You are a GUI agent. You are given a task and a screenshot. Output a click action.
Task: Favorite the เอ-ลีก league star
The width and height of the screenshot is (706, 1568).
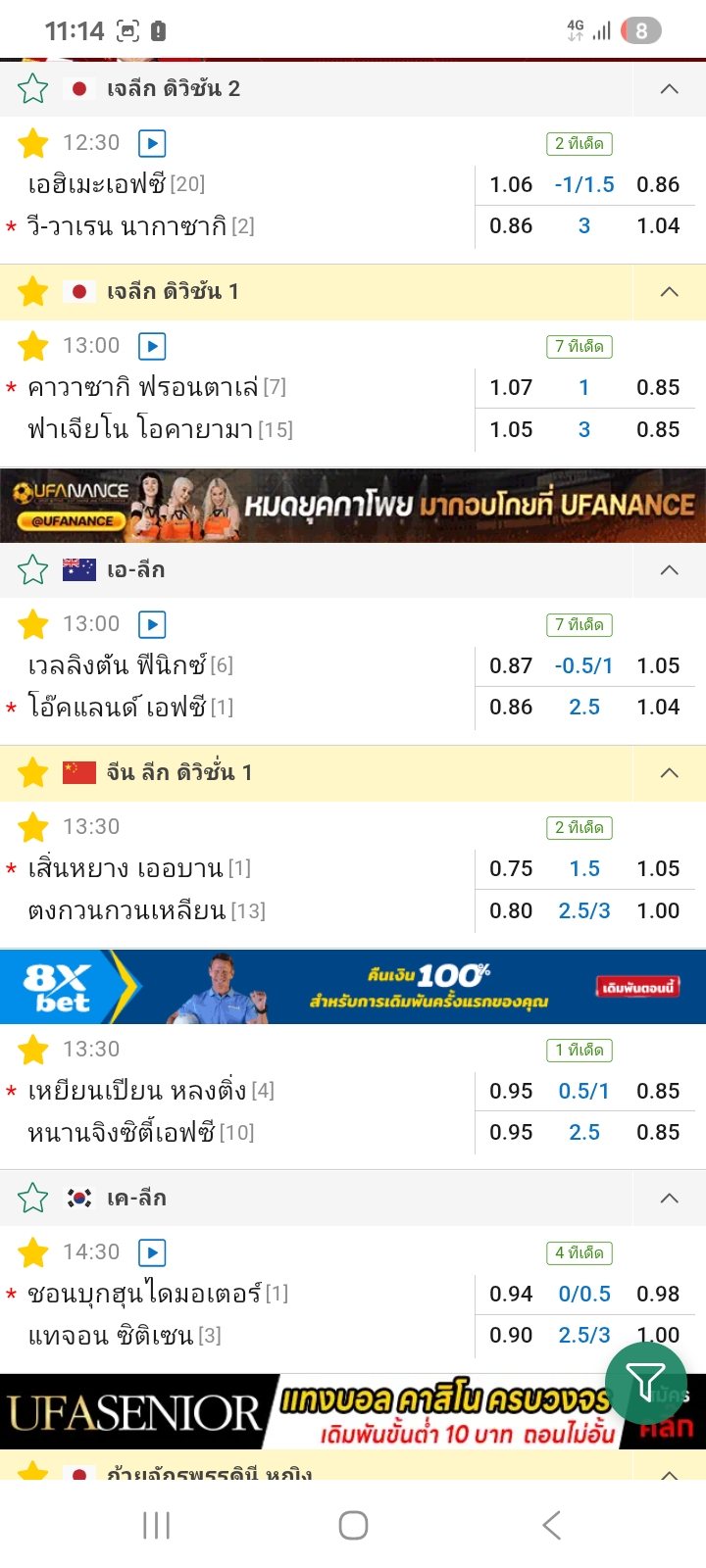(33, 570)
